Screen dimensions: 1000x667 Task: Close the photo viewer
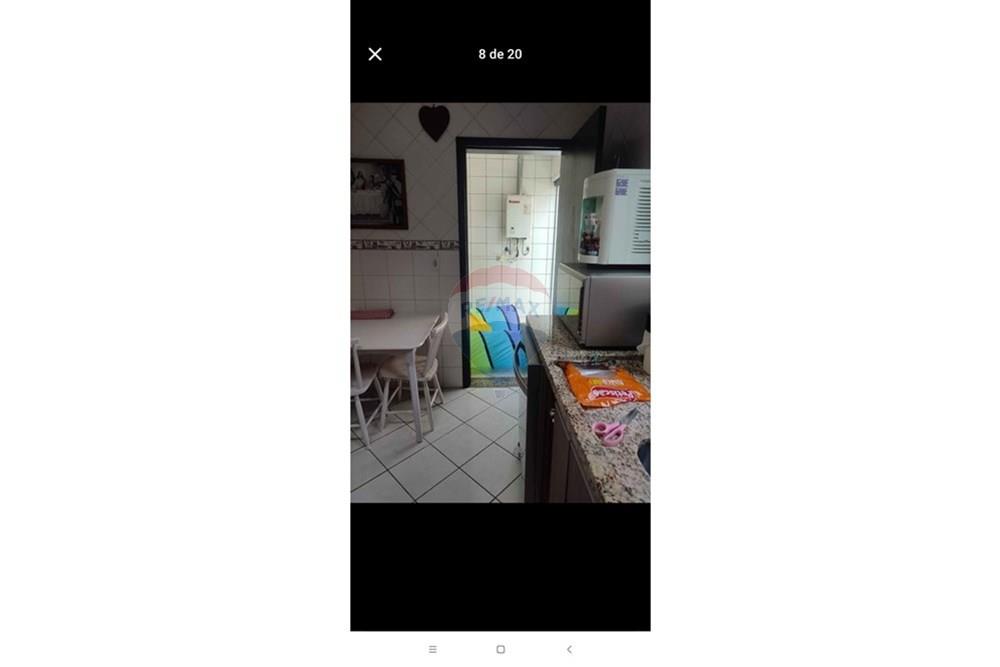pos(375,54)
